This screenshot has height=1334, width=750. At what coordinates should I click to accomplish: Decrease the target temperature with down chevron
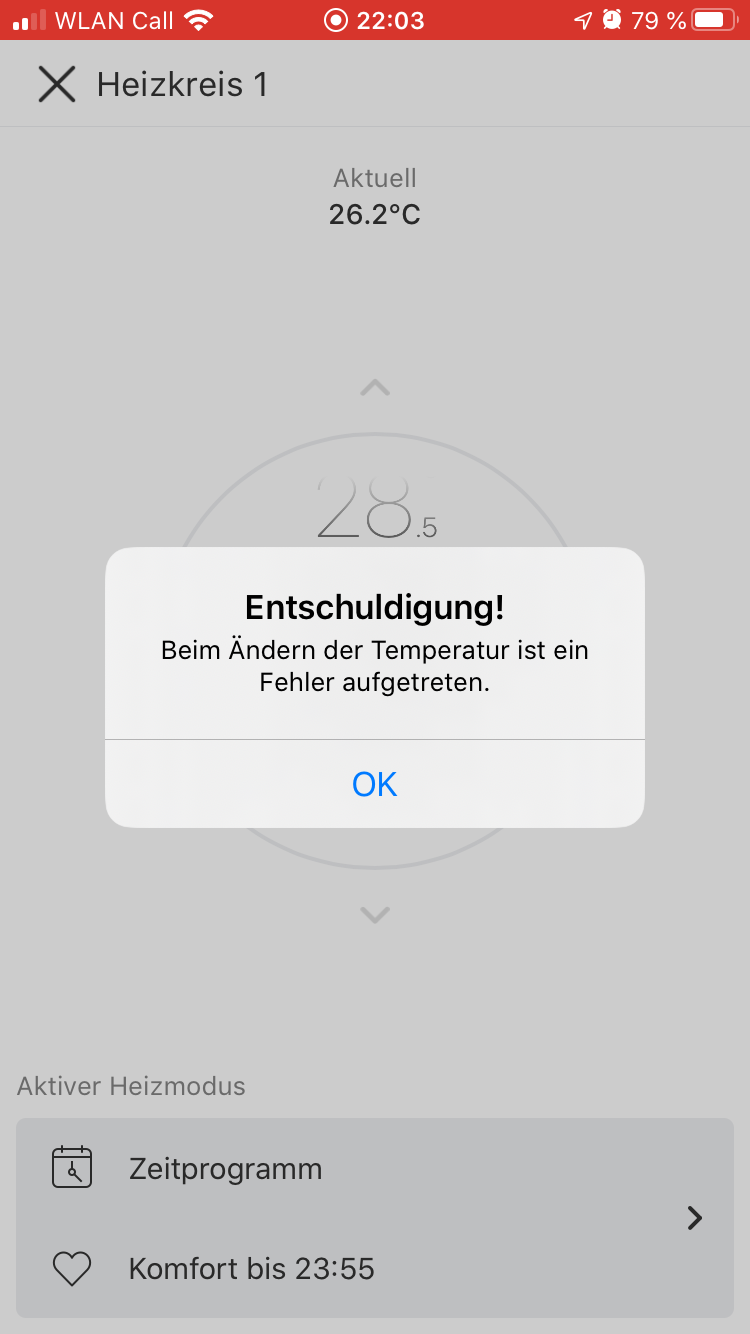click(375, 914)
